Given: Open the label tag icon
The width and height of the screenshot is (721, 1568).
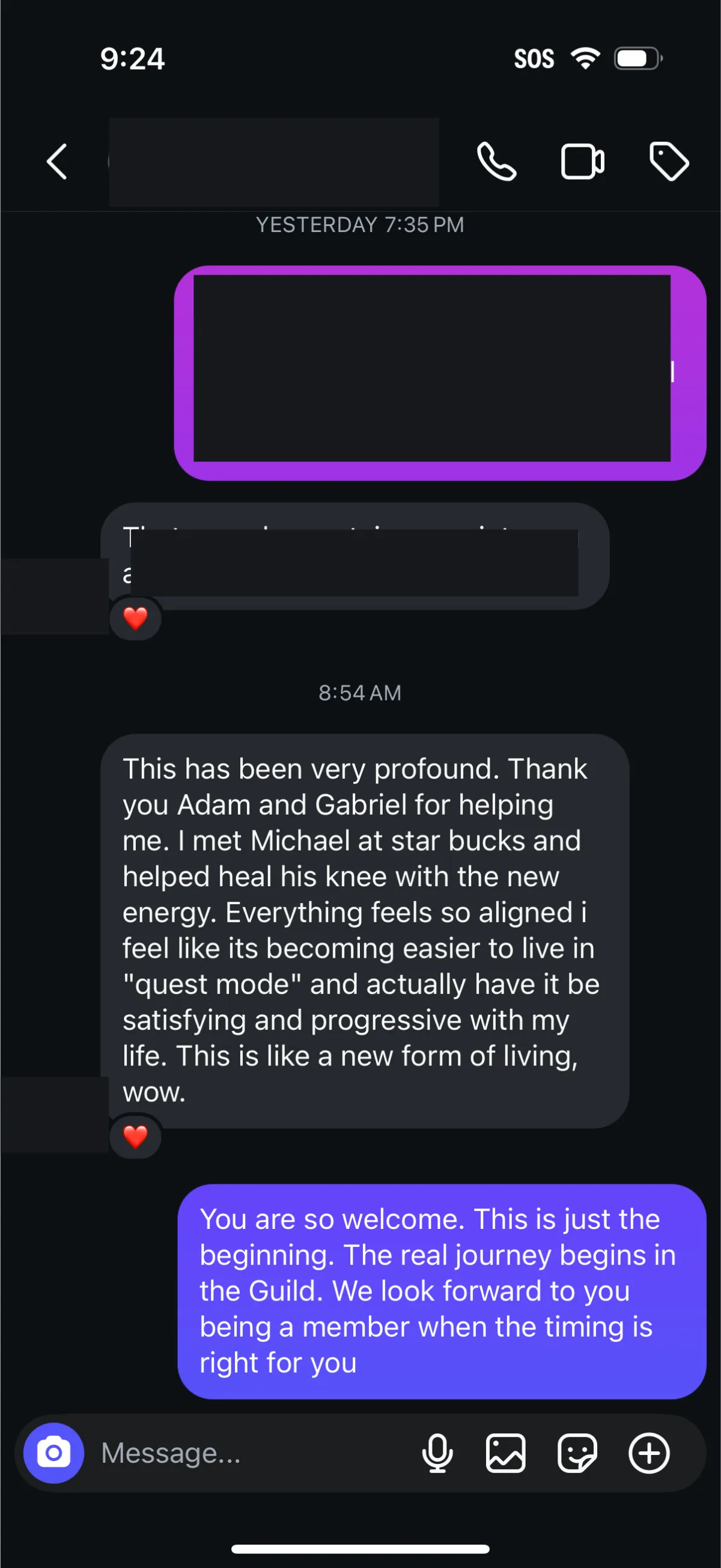Looking at the screenshot, I should pos(669,162).
